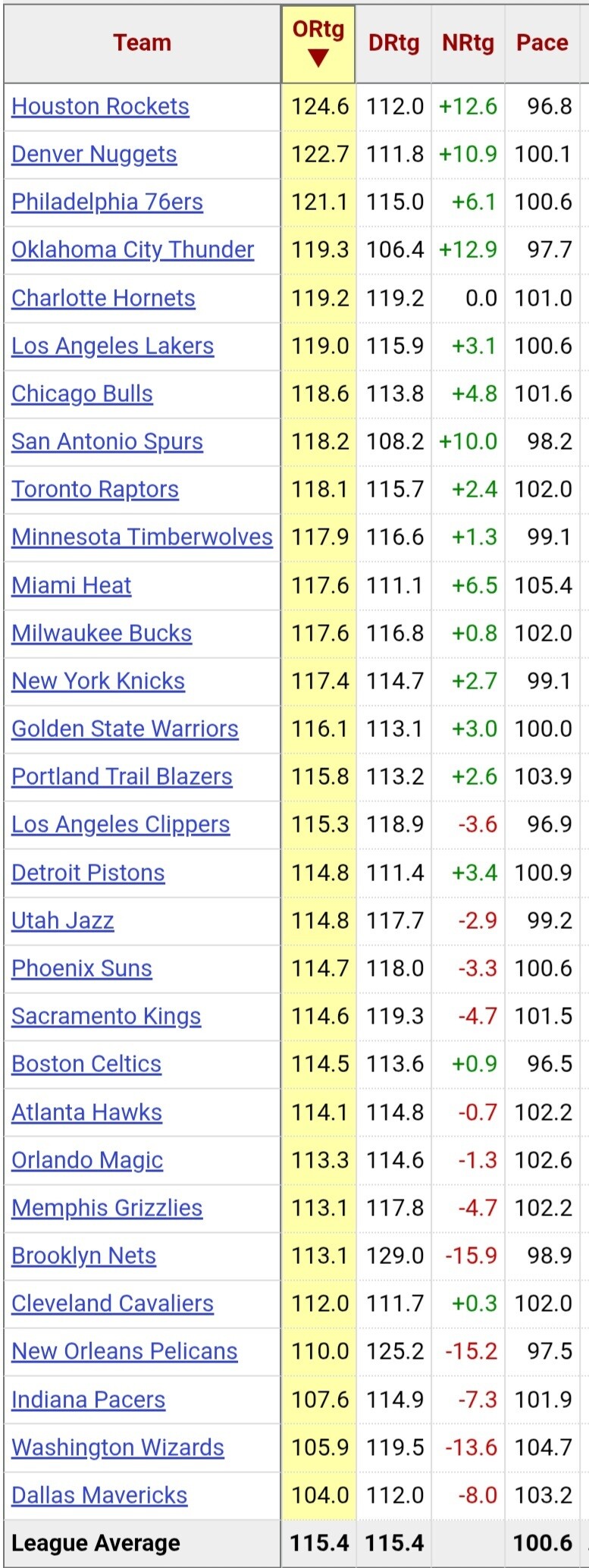Open the Los Angeles Lakers link

[x=112, y=346]
